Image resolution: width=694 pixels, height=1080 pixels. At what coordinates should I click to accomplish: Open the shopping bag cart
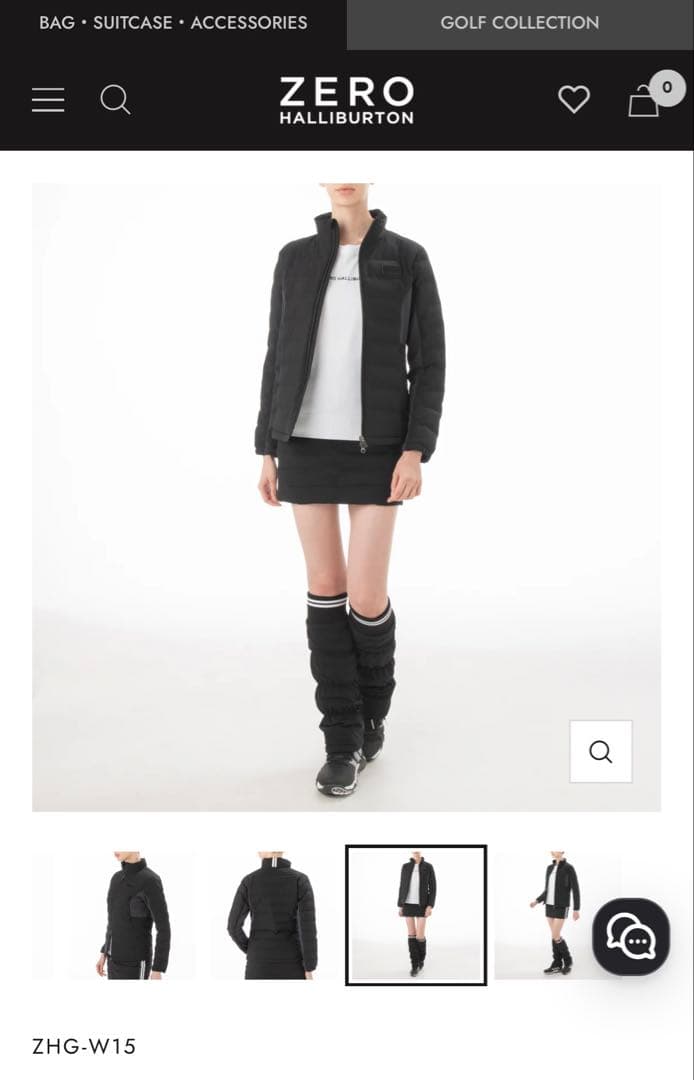[x=645, y=100]
